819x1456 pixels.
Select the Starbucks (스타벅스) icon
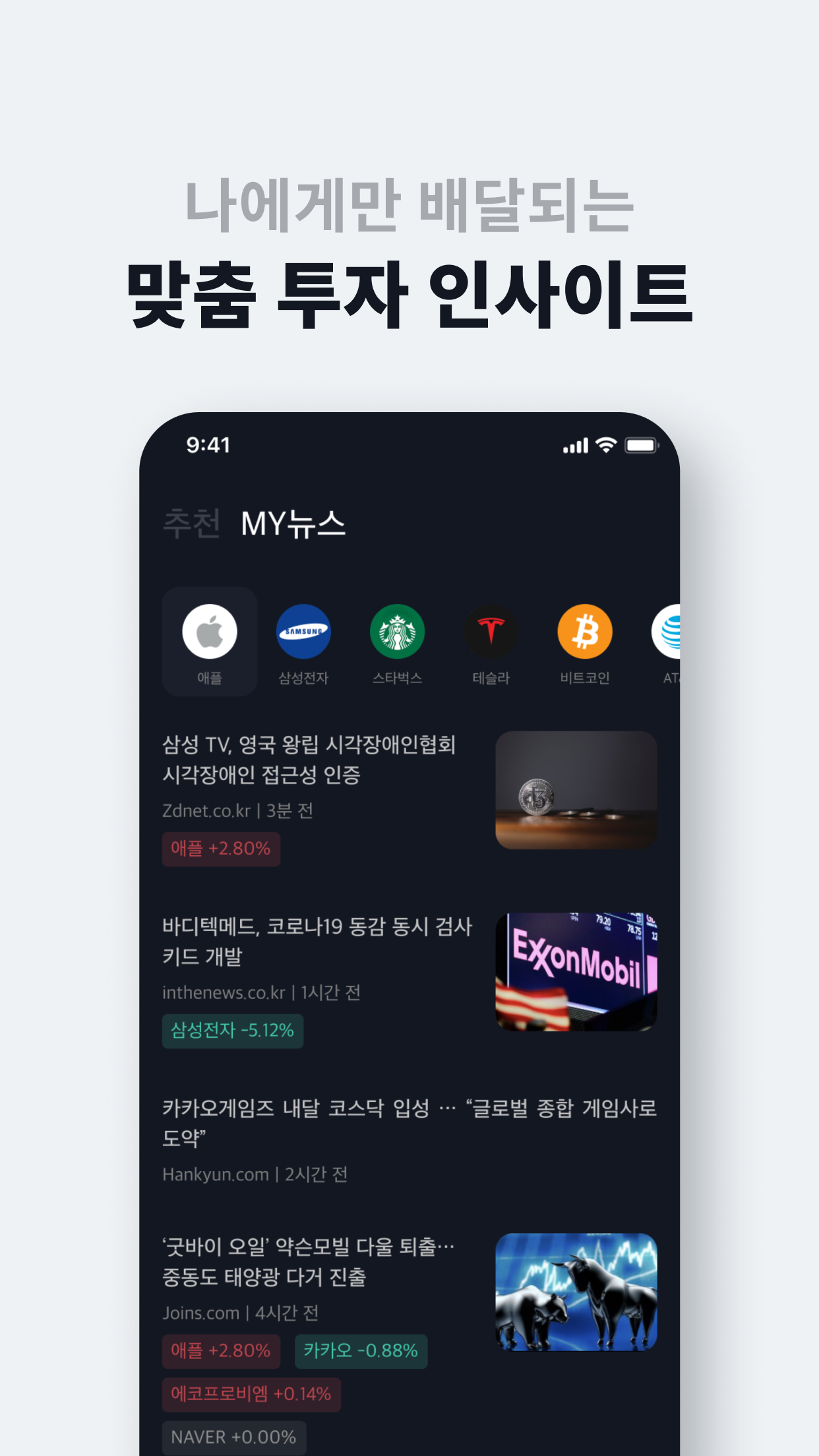pyautogui.click(x=397, y=631)
